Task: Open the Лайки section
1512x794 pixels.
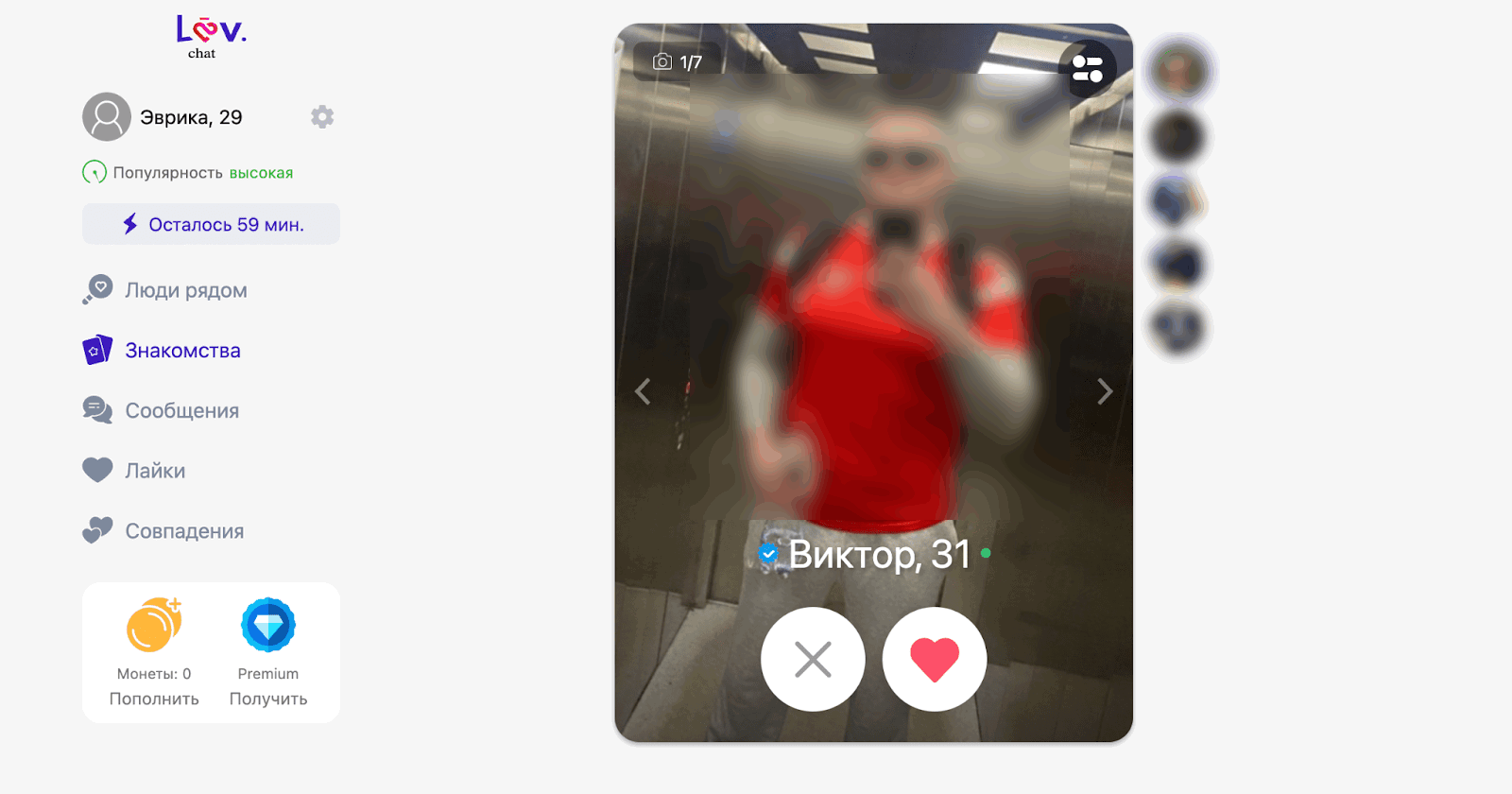Action: tap(155, 471)
